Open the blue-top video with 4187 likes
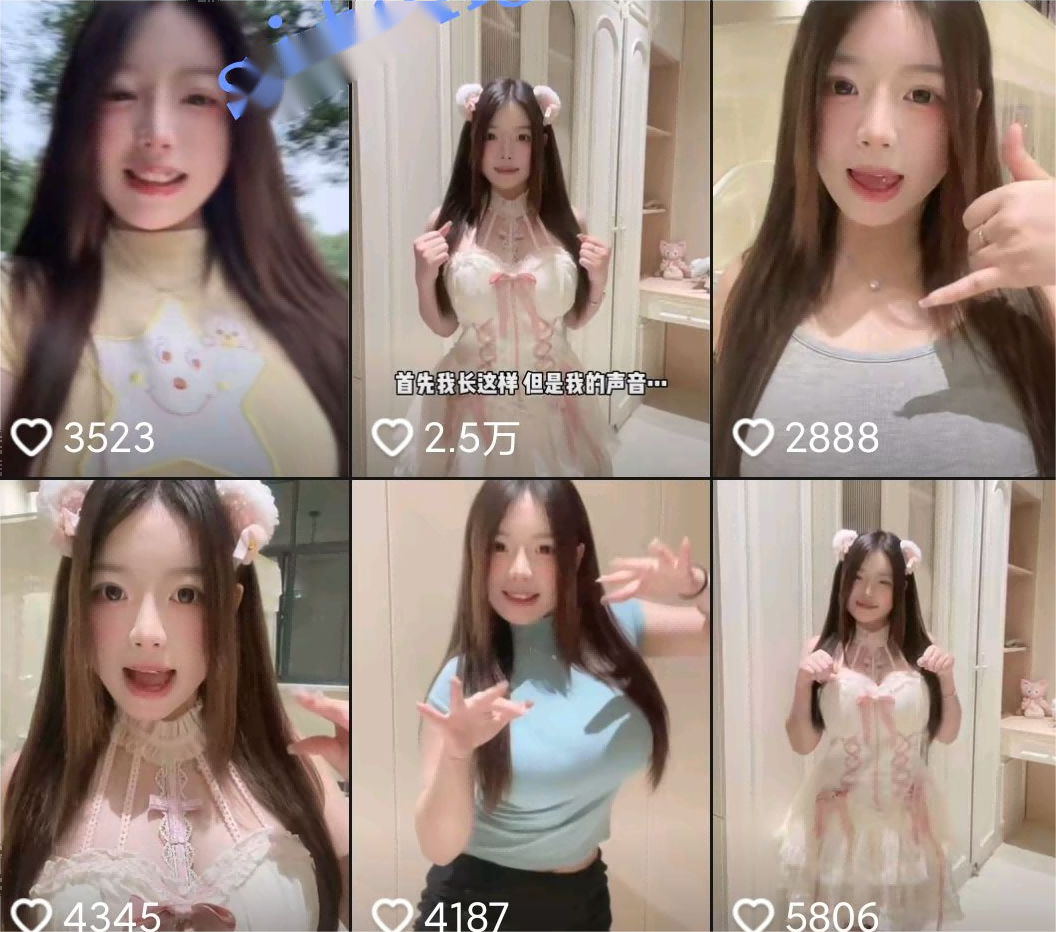The height and width of the screenshot is (932, 1056). click(x=530, y=705)
